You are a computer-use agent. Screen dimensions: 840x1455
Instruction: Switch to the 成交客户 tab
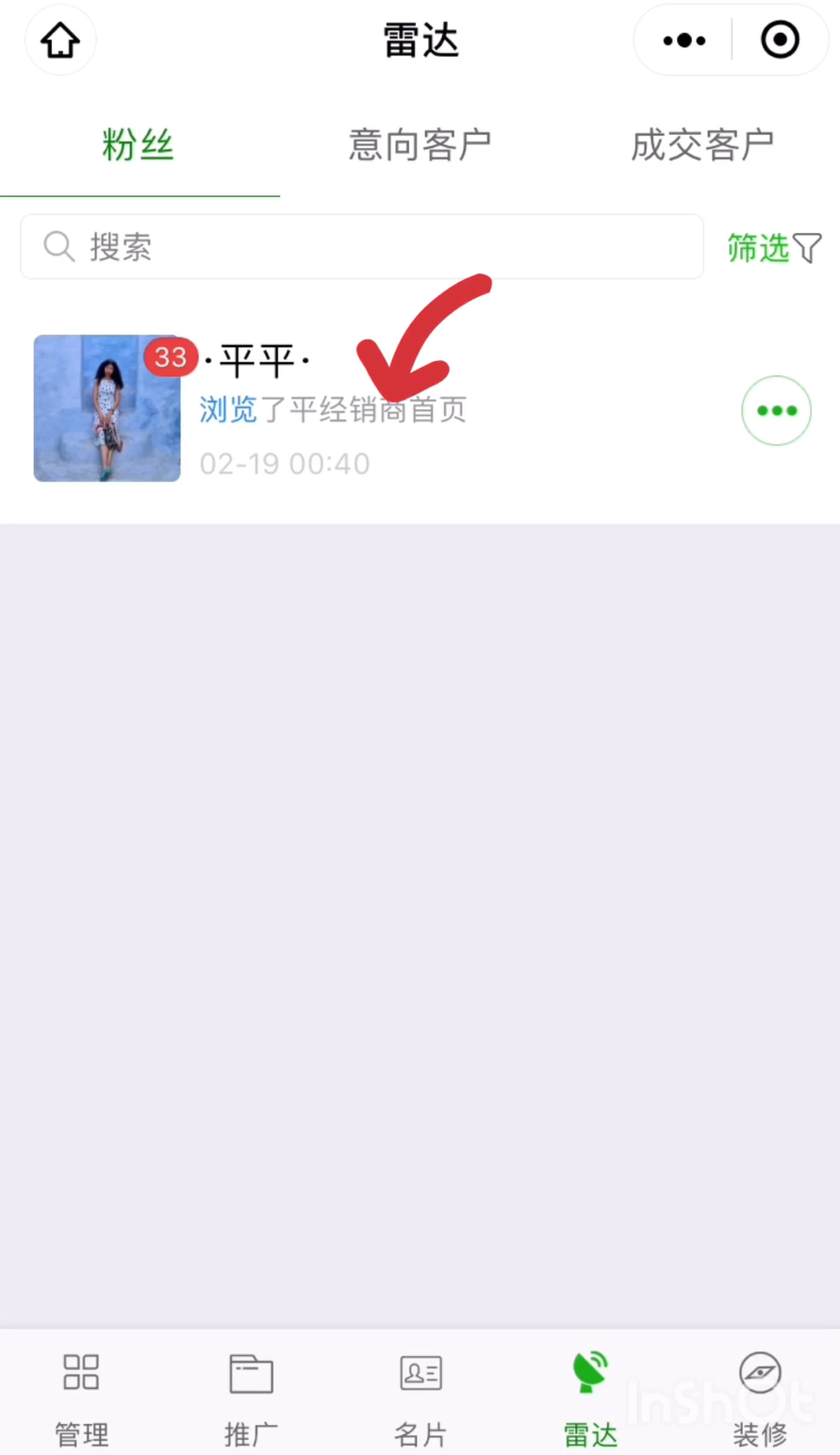coord(701,145)
